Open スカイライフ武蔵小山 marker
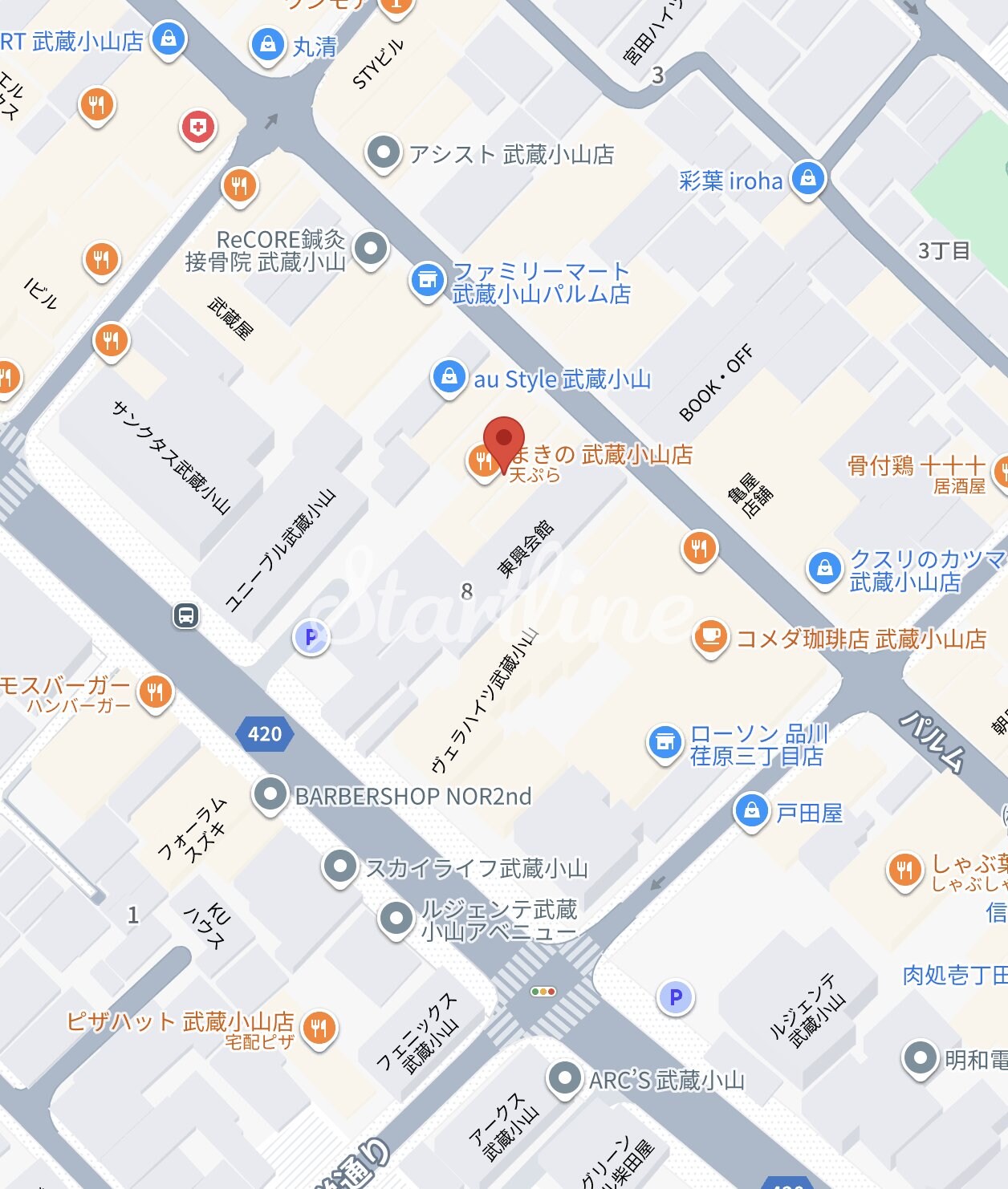The height and width of the screenshot is (1189, 1008). pos(339,866)
